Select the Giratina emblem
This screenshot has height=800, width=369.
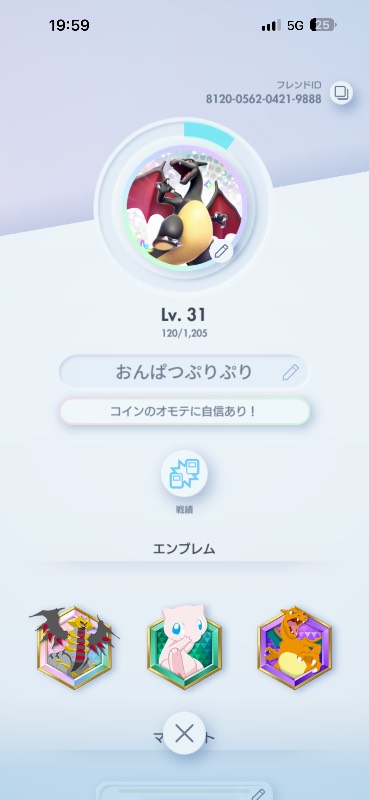click(x=75, y=647)
